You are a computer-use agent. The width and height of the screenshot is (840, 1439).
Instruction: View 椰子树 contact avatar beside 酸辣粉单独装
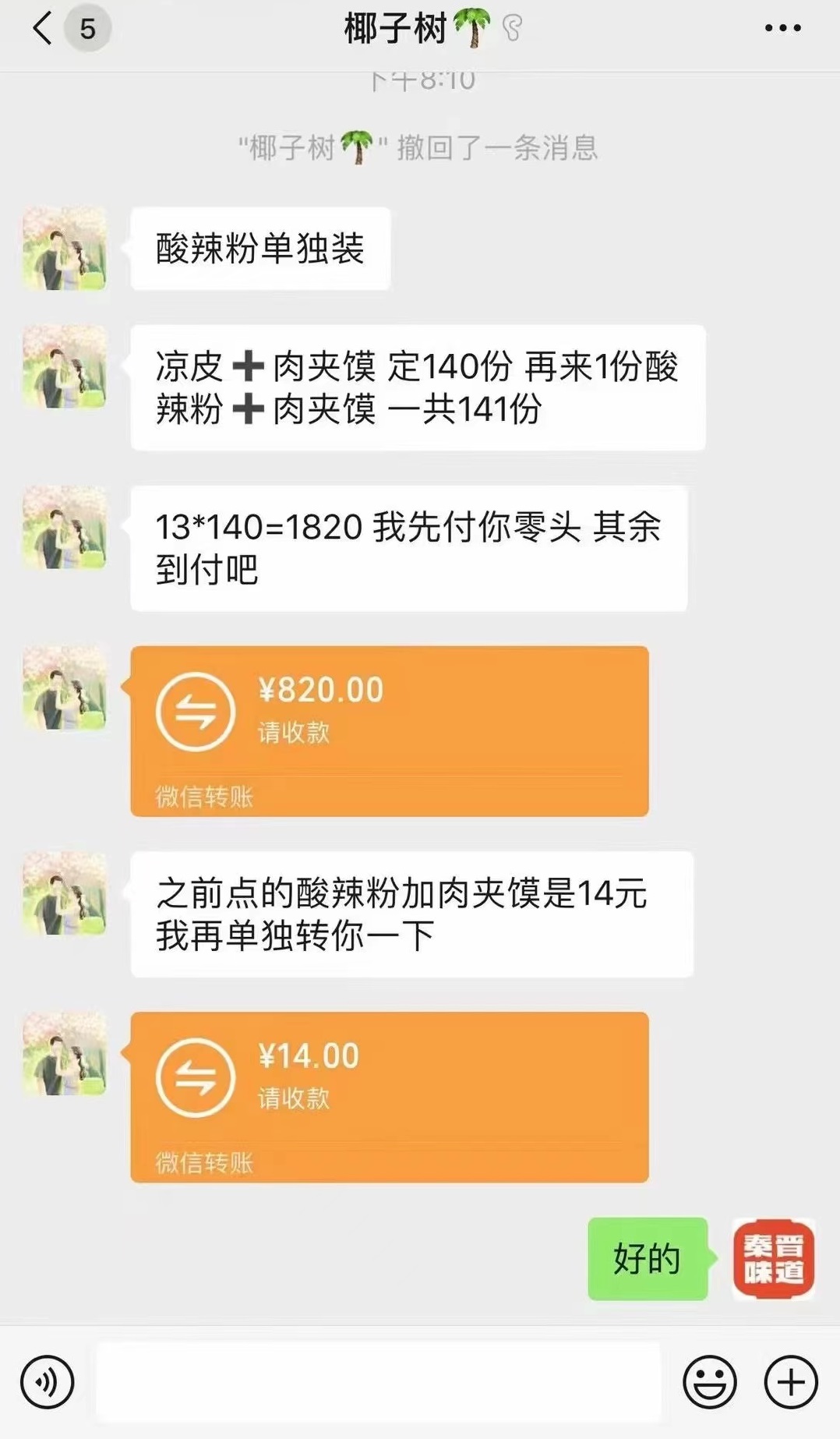pos(65,249)
